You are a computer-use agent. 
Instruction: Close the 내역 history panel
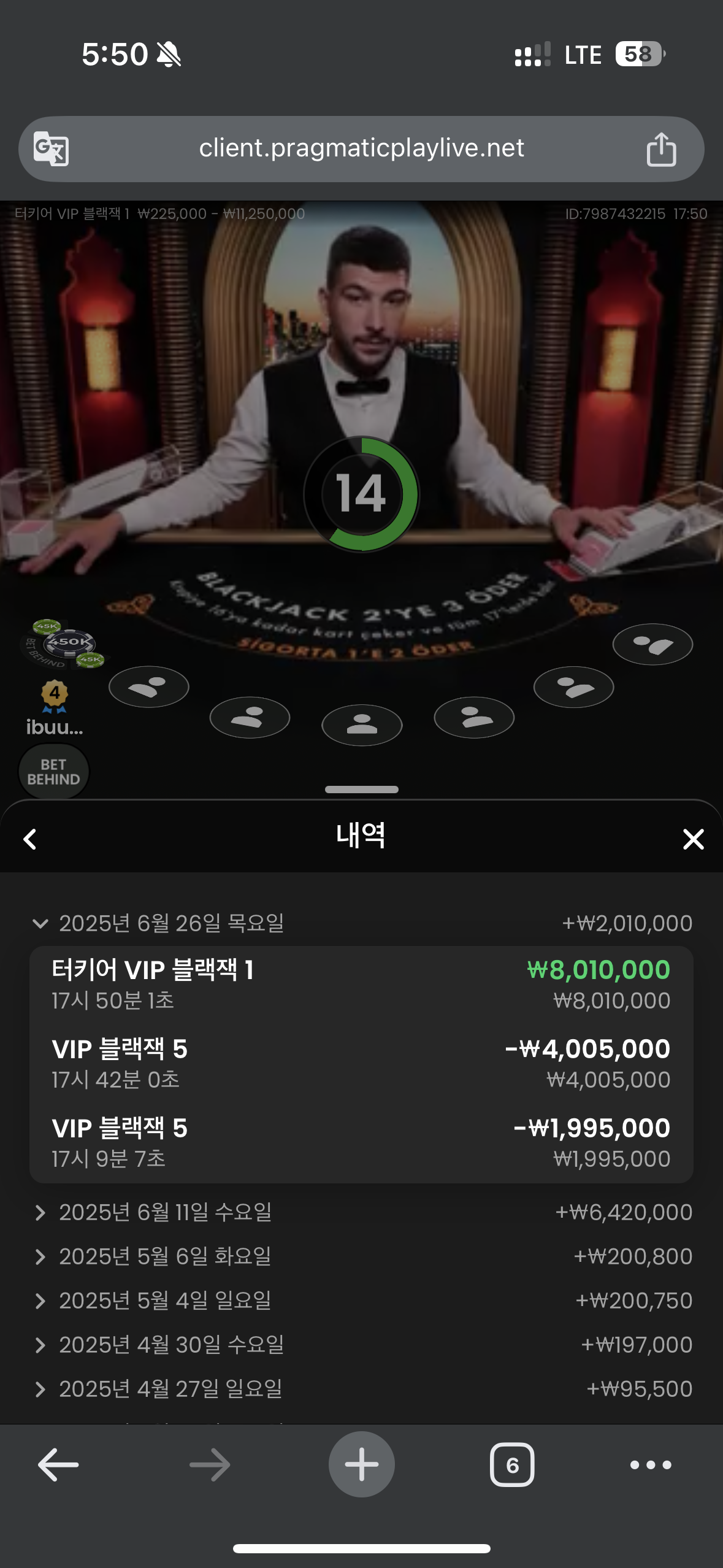click(x=693, y=839)
